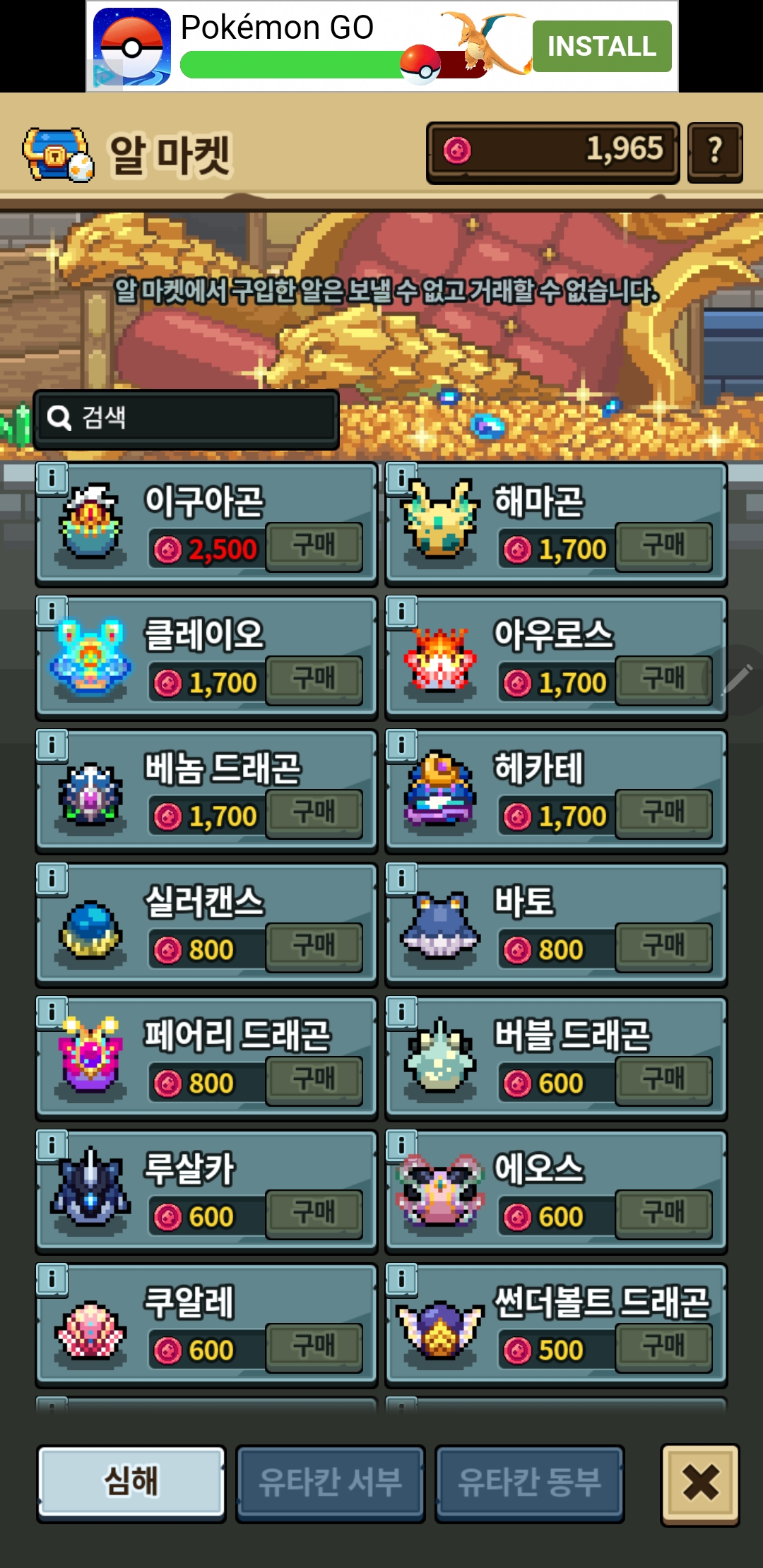
Task: View info about 헤카테
Action: [x=401, y=745]
